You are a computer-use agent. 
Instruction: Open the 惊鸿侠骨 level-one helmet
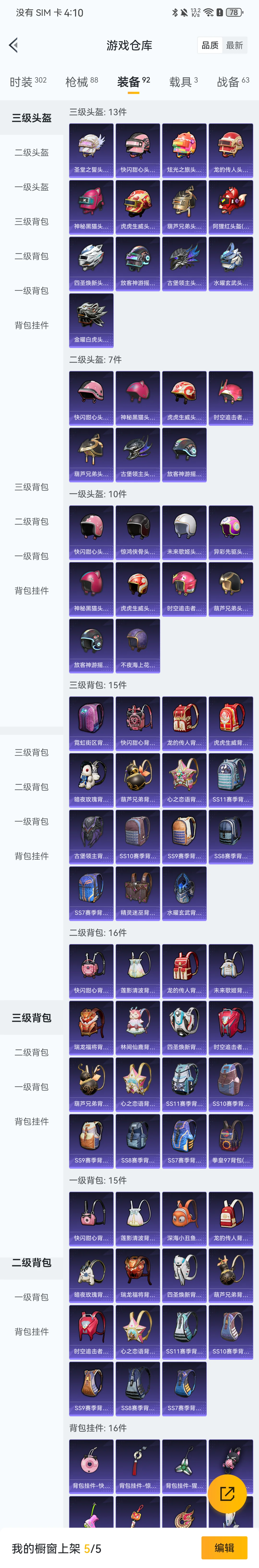tap(137, 531)
